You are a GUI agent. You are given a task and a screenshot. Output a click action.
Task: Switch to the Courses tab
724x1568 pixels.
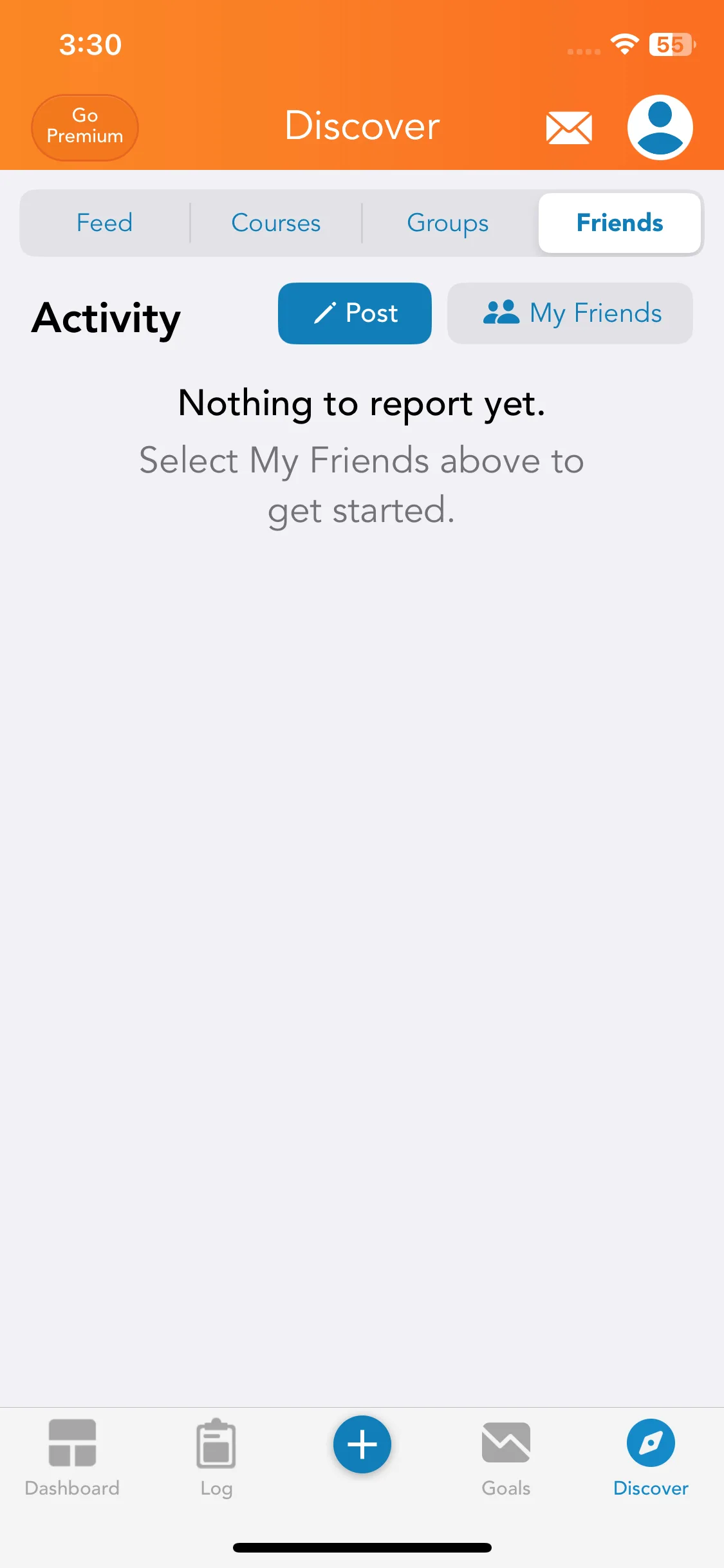pos(276,223)
